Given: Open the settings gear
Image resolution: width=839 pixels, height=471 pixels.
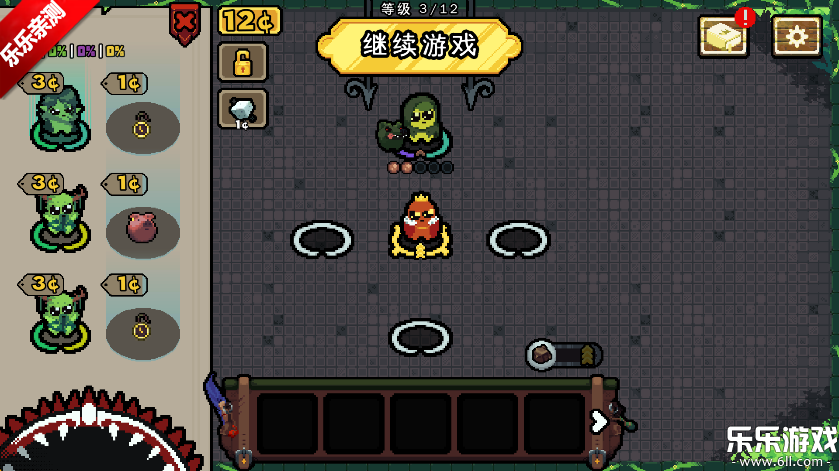Looking at the screenshot, I should coord(796,37).
